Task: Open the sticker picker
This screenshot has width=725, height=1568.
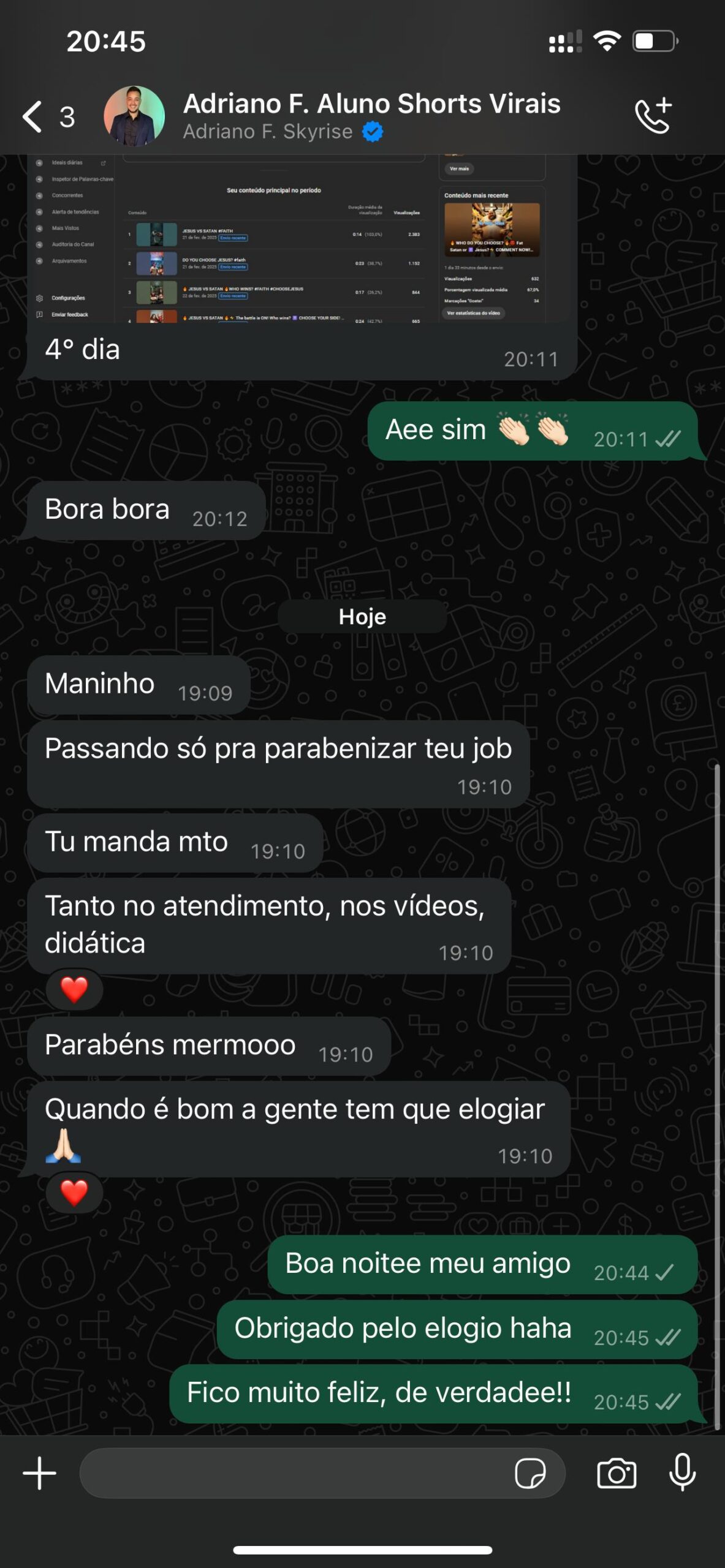Action: [530, 1473]
